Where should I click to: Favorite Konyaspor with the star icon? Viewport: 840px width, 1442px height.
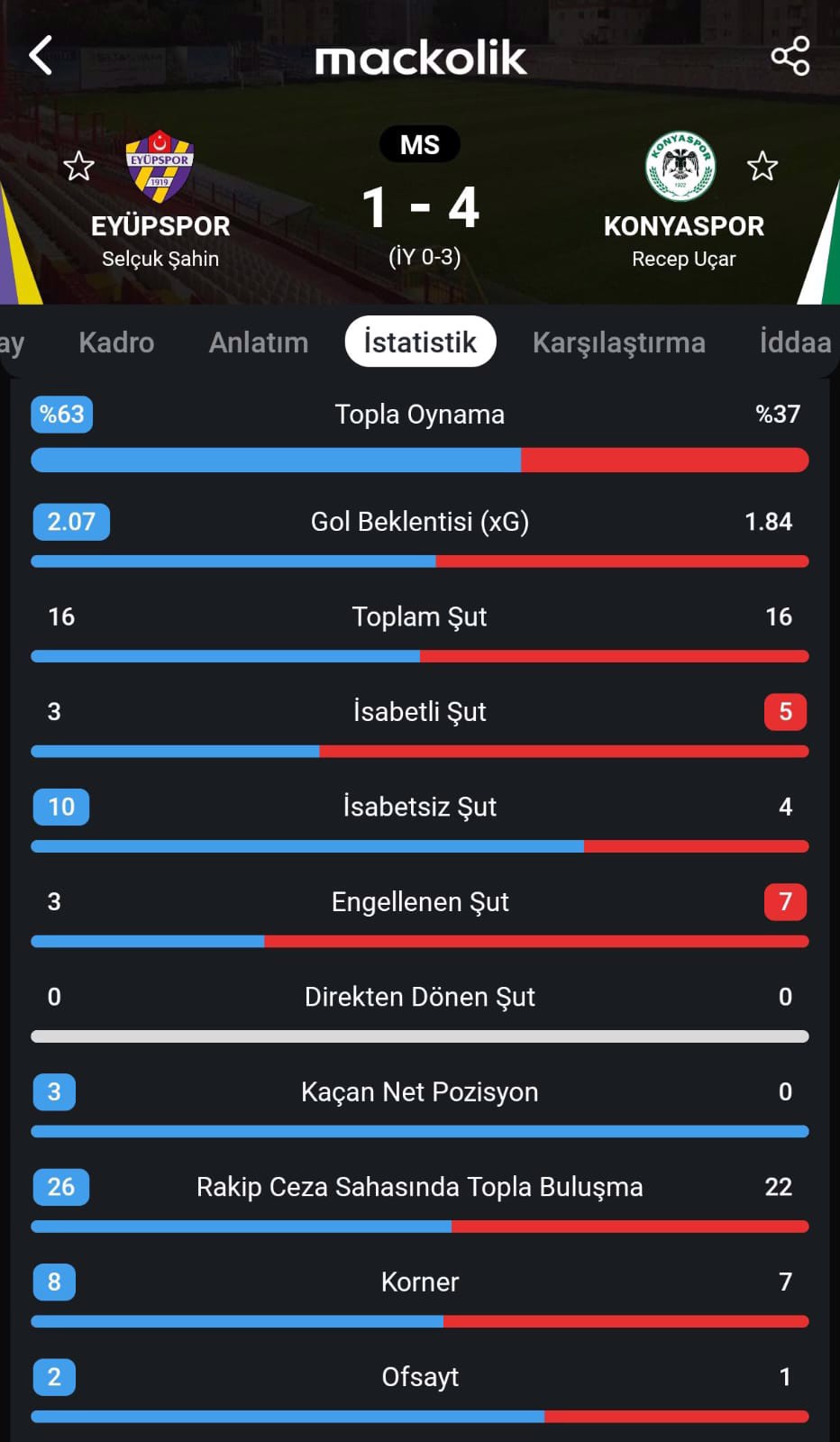coord(762,166)
